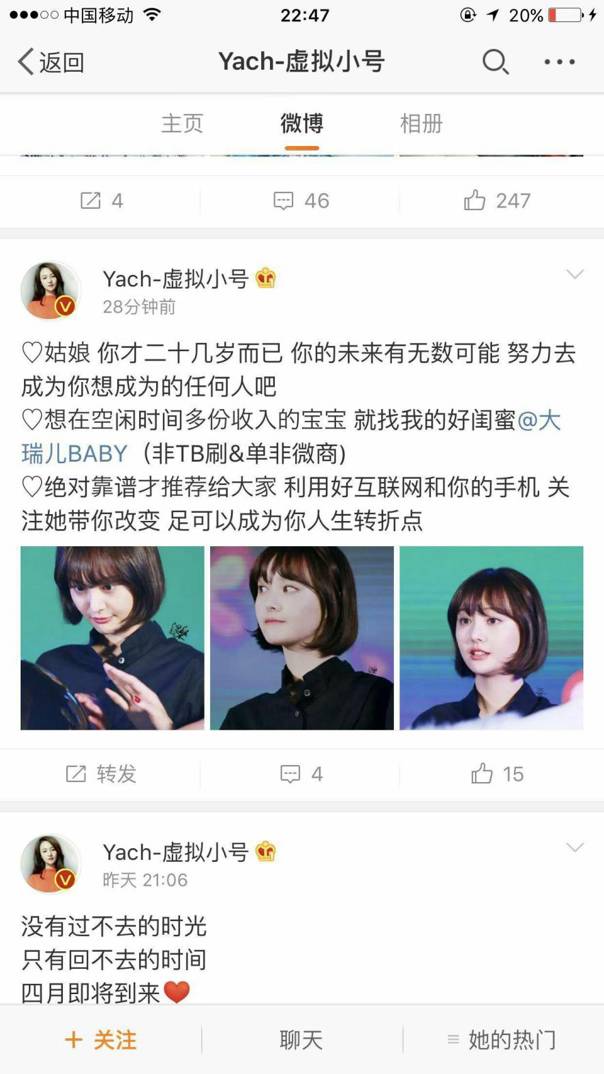Open comments showing 4
Viewport: 604px width, 1074px height.
pos(301,773)
